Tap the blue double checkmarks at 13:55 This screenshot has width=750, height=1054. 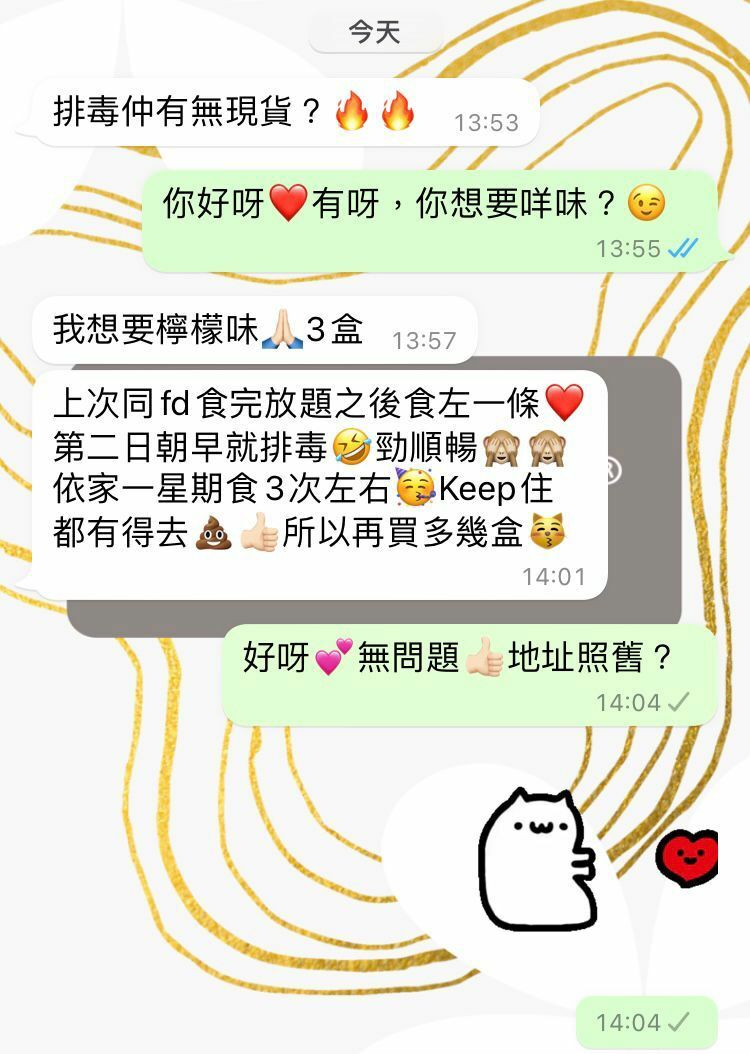(684, 249)
